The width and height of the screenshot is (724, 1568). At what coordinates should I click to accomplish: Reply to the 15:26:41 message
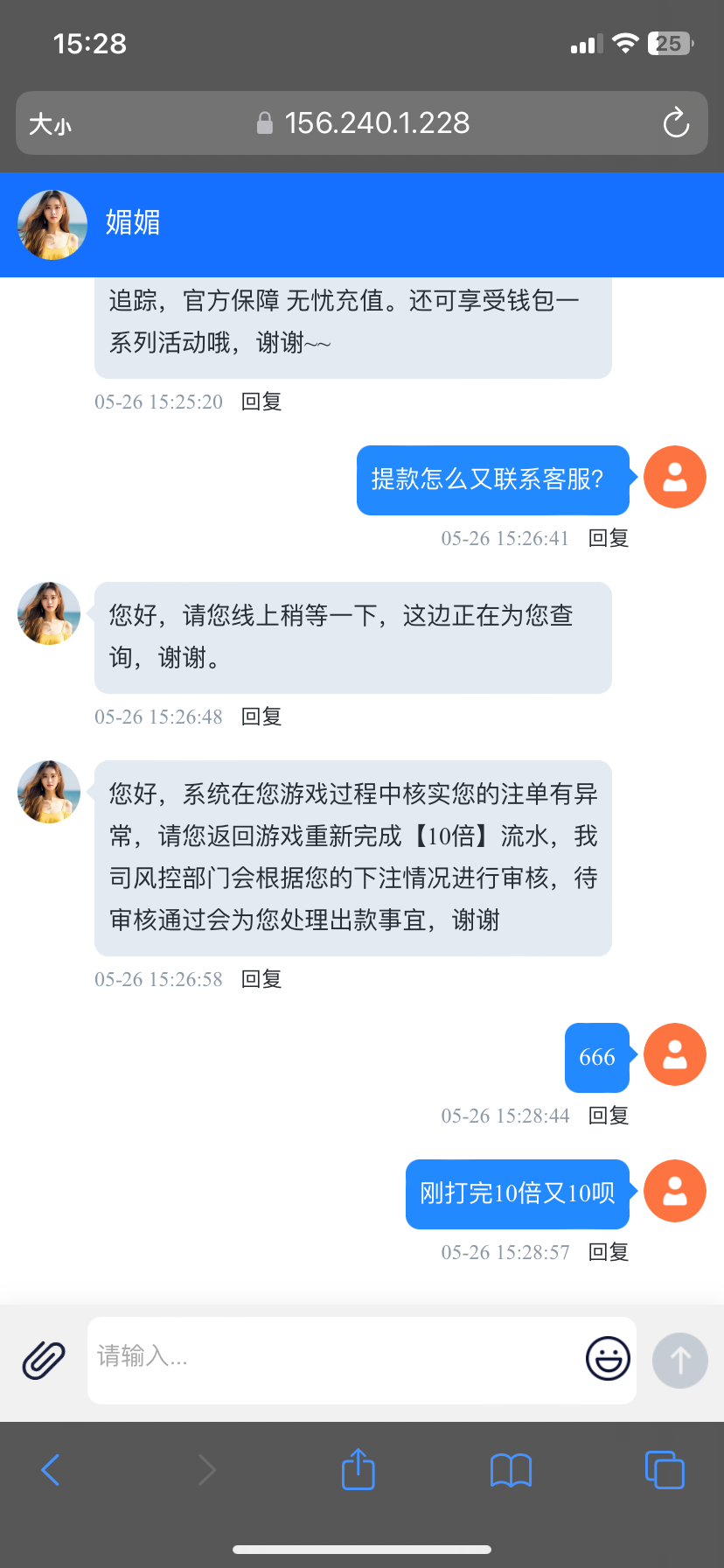pos(609,538)
